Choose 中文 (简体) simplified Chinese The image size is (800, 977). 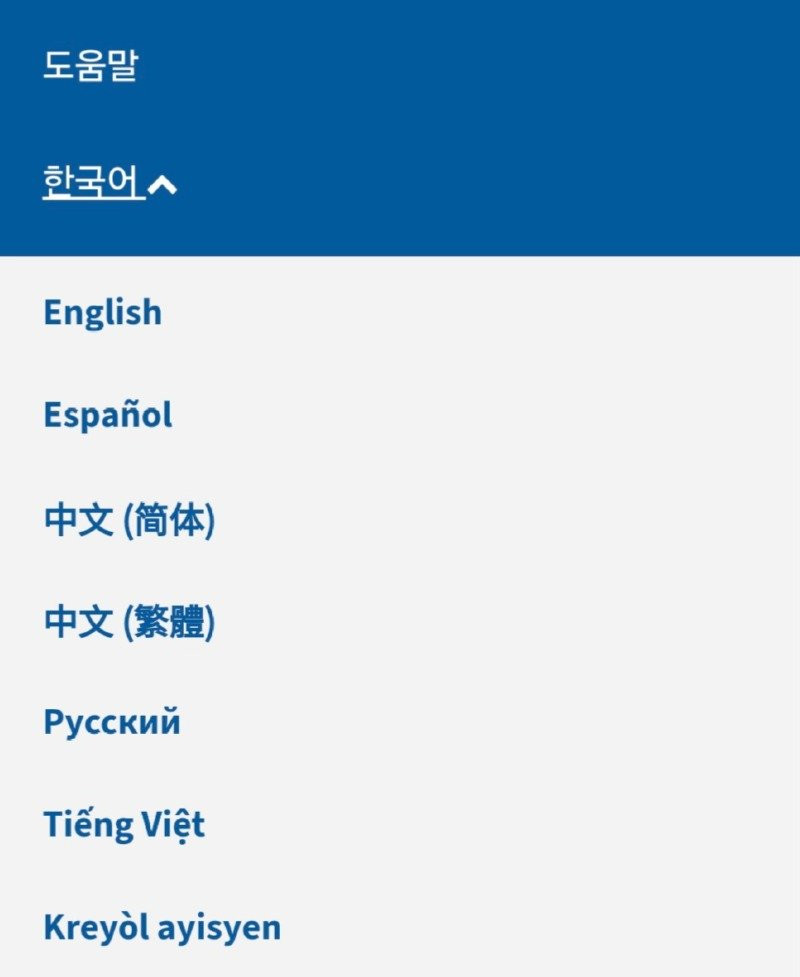tap(129, 520)
